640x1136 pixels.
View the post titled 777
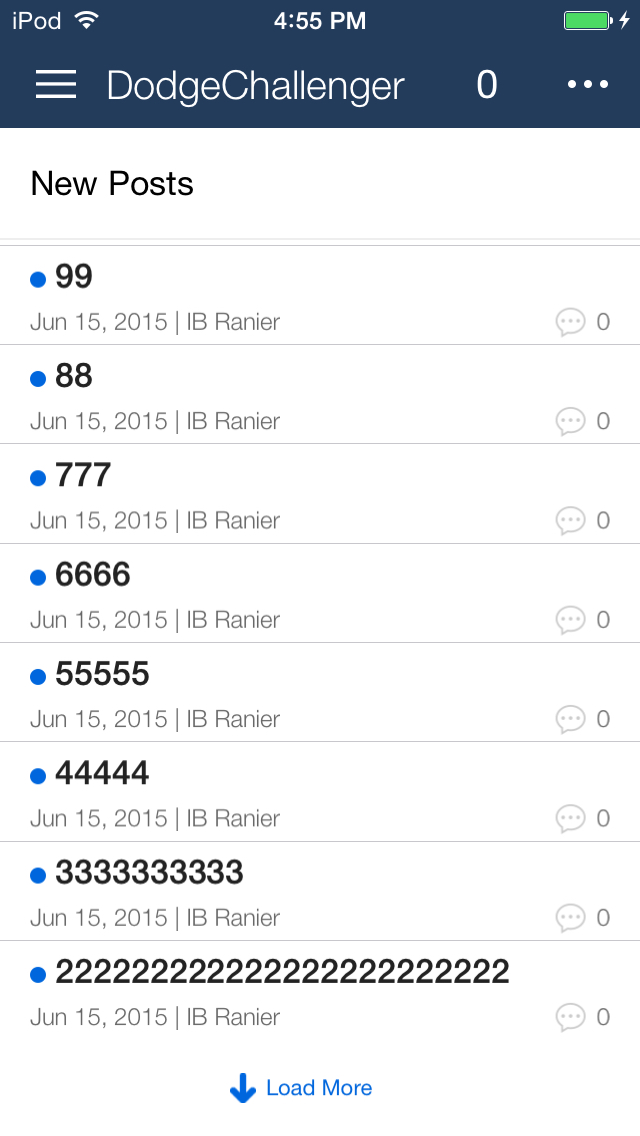[x=320, y=494]
